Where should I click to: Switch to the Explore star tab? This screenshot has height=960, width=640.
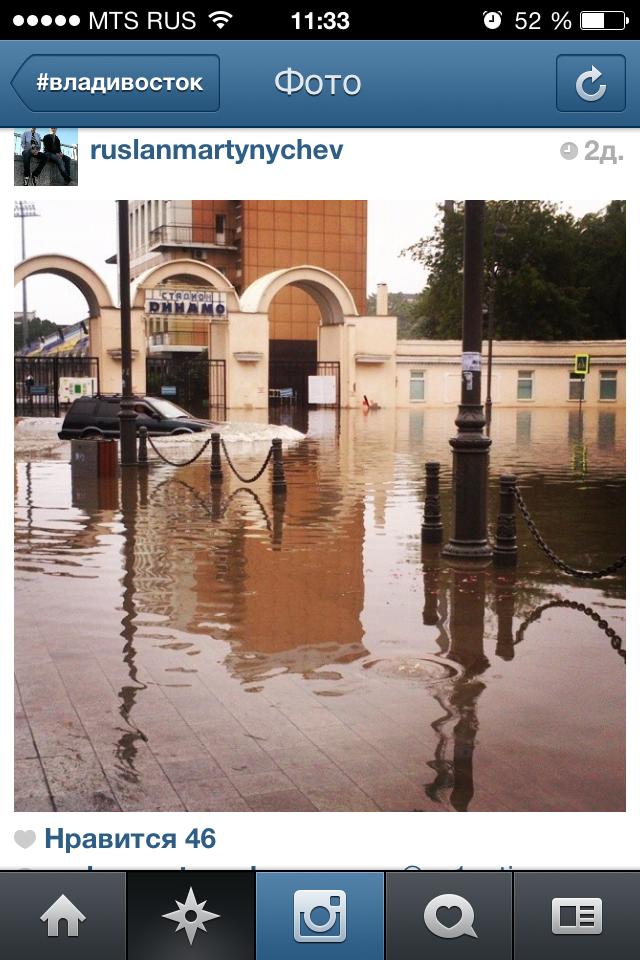(x=191, y=916)
